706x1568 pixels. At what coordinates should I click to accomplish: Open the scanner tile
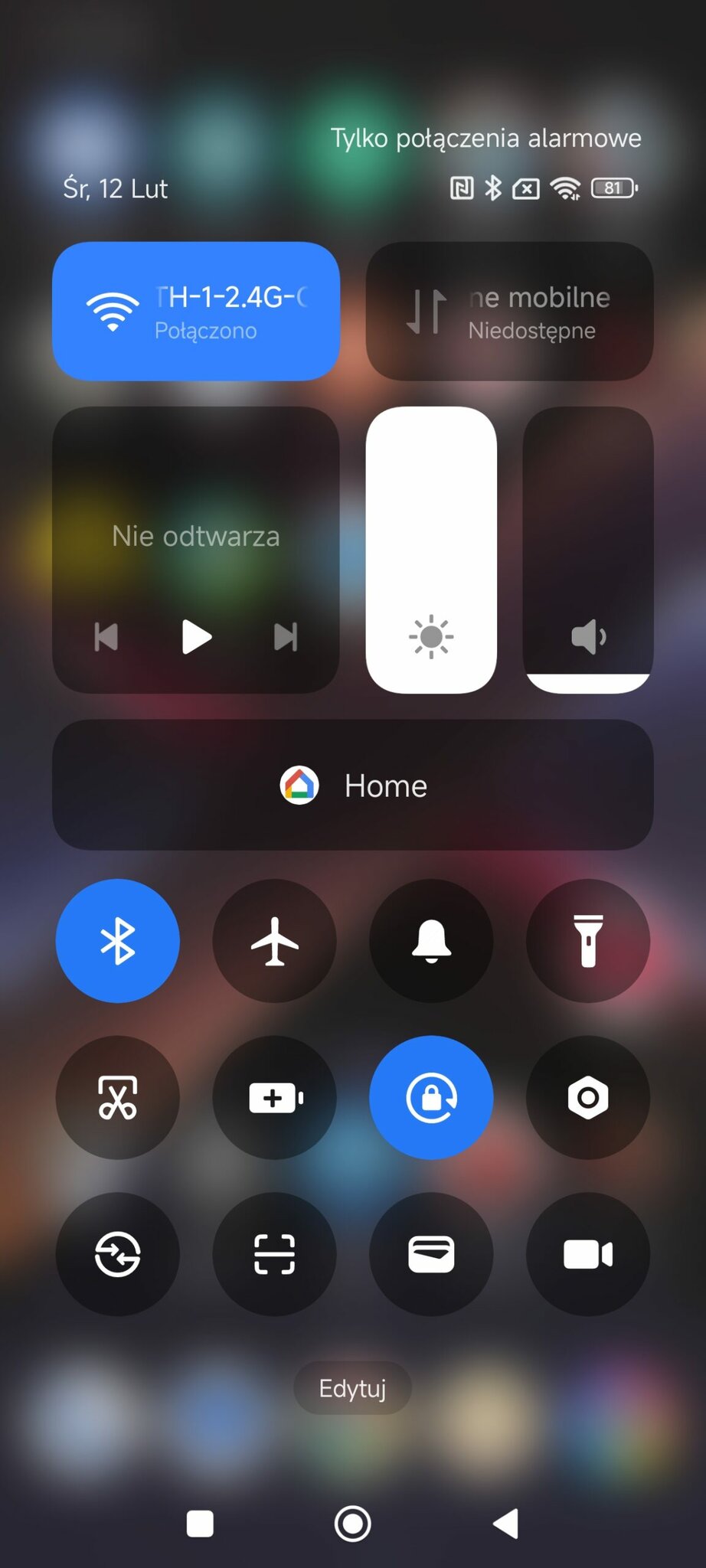274,1254
